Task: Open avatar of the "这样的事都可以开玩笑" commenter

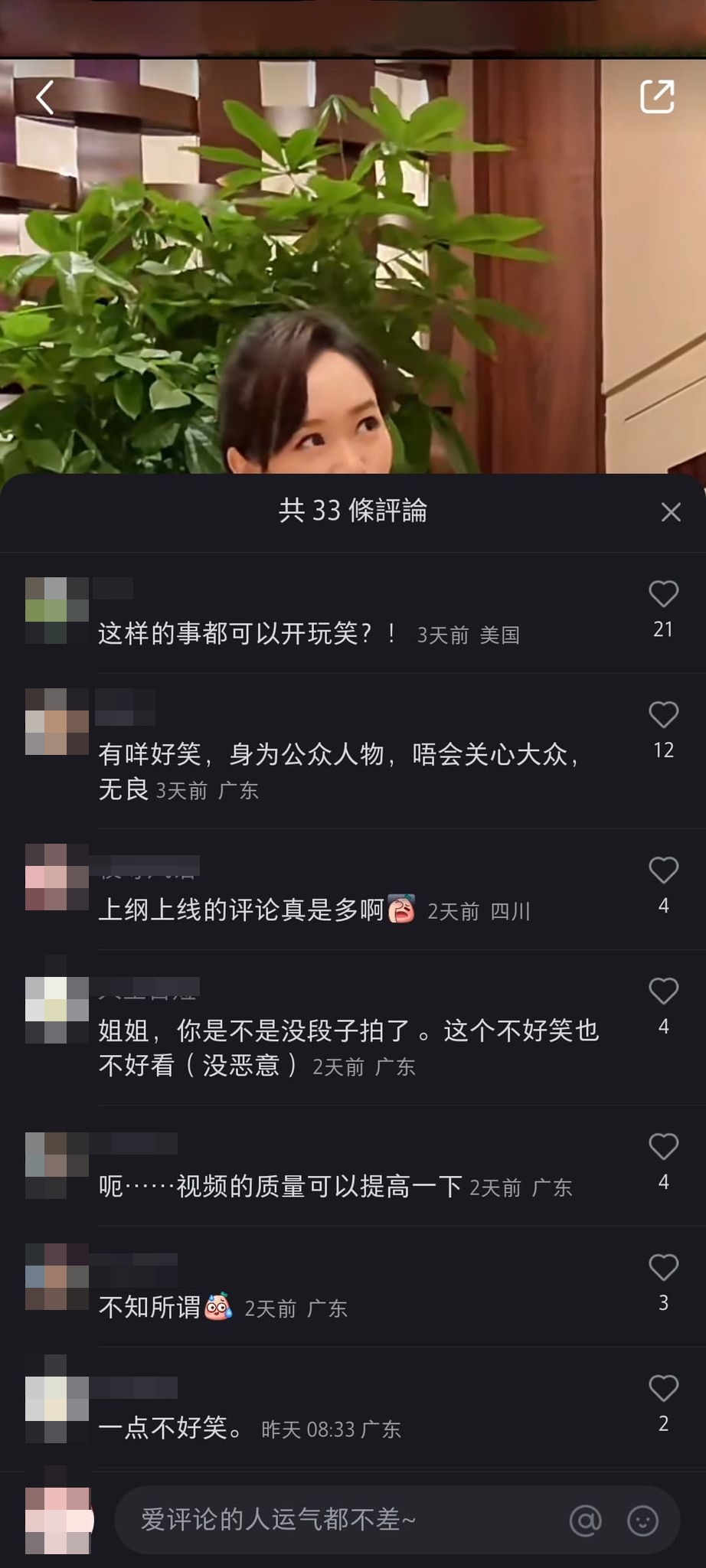Action: (x=57, y=610)
